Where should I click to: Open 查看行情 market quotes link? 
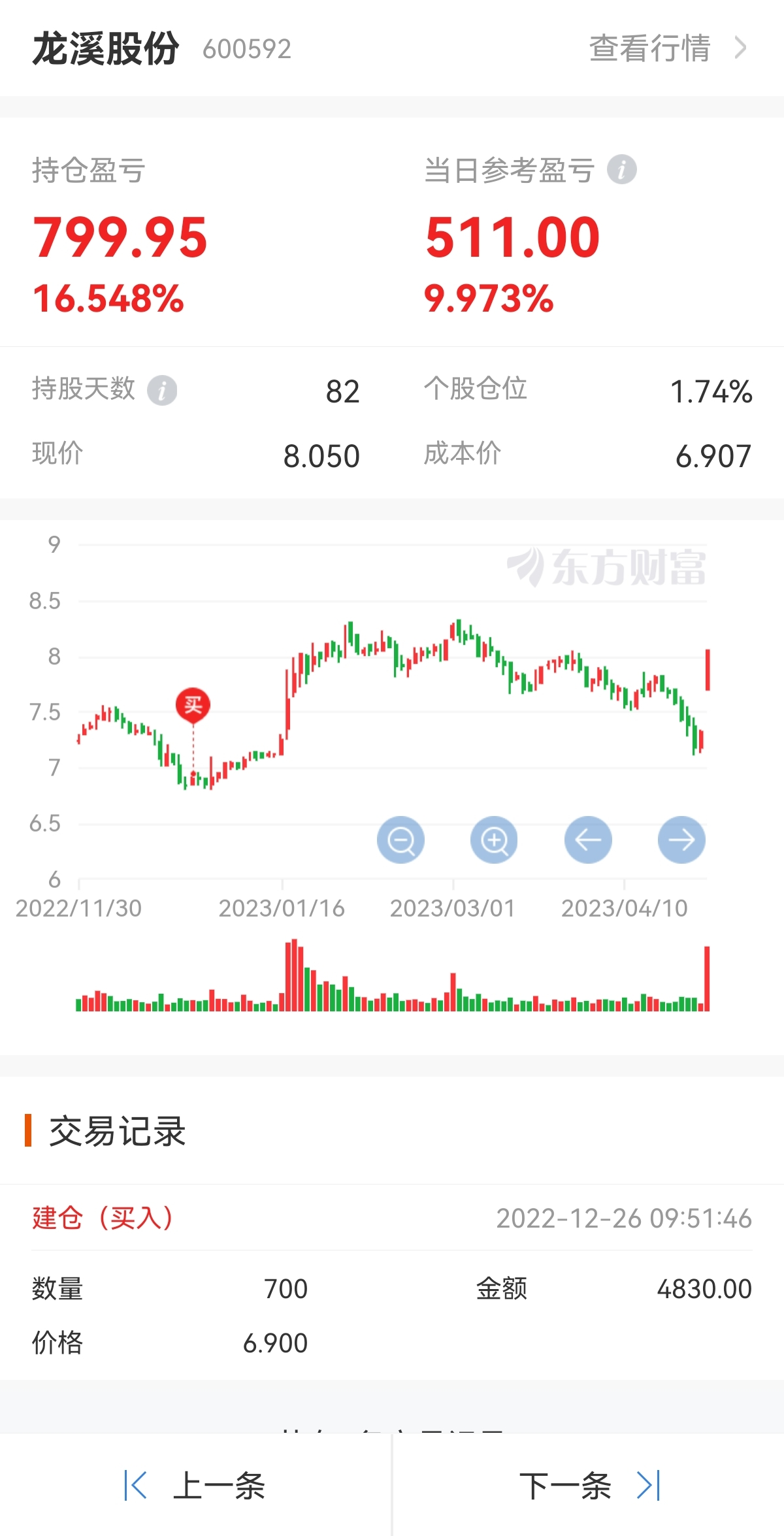click(666, 48)
